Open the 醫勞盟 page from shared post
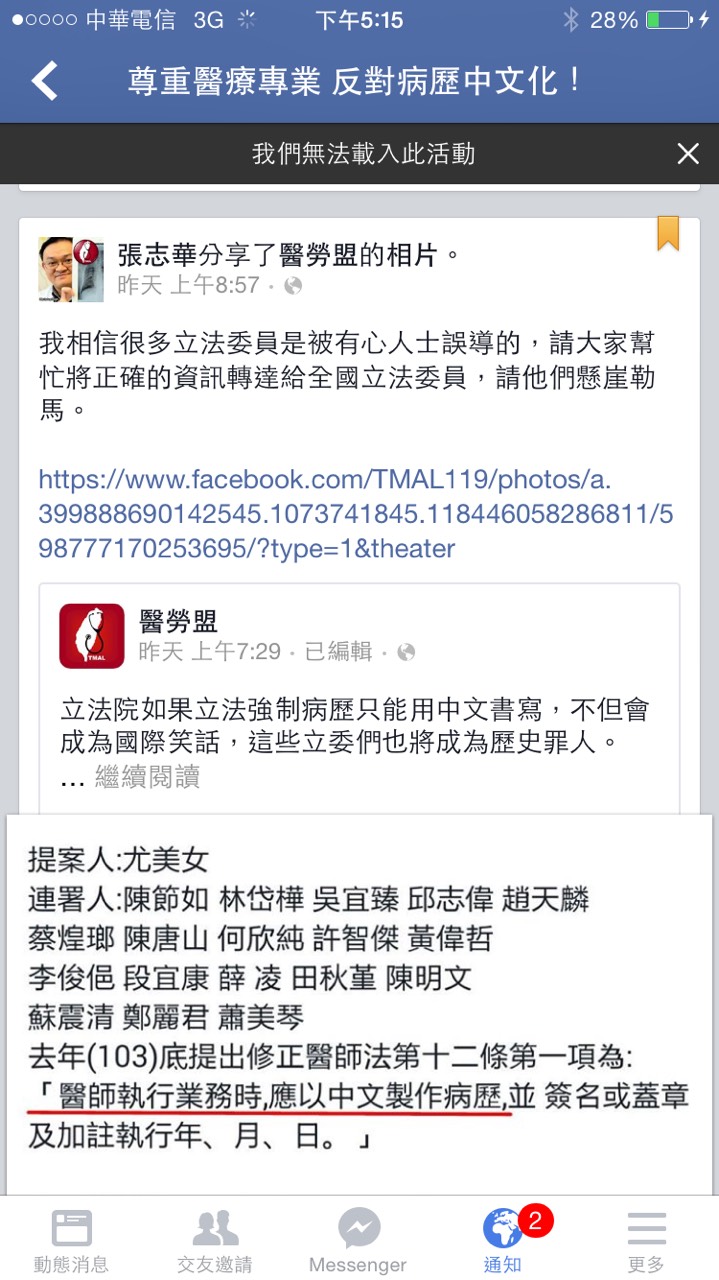The image size is (719, 1280). coord(178,621)
